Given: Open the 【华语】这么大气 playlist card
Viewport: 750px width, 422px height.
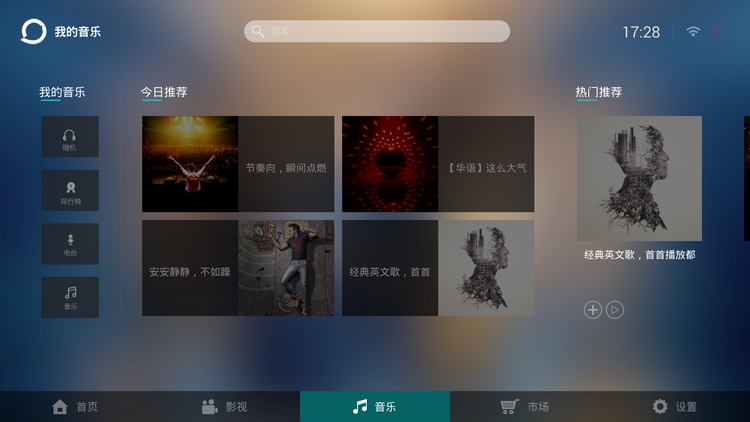Looking at the screenshot, I should [x=438, y=164].
